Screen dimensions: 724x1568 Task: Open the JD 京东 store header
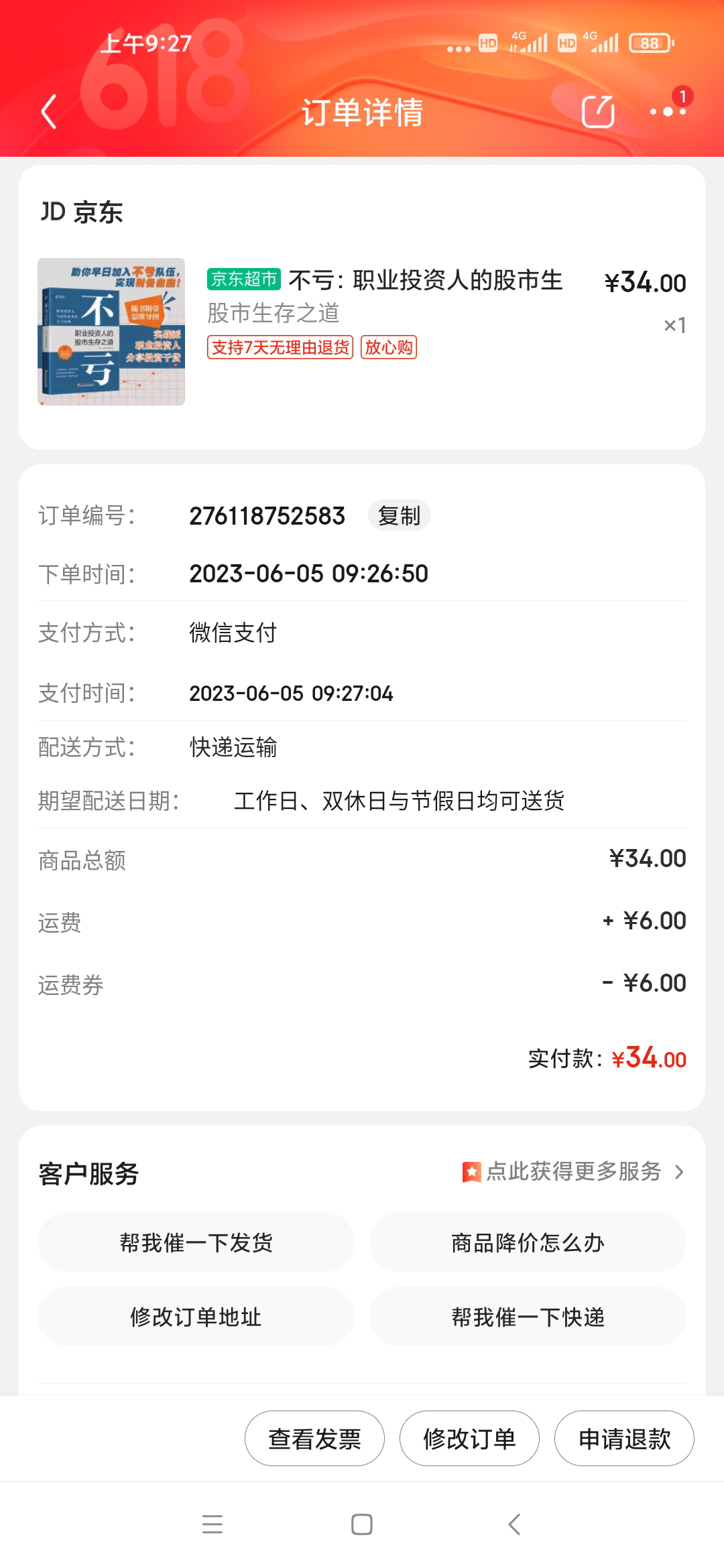82,212
